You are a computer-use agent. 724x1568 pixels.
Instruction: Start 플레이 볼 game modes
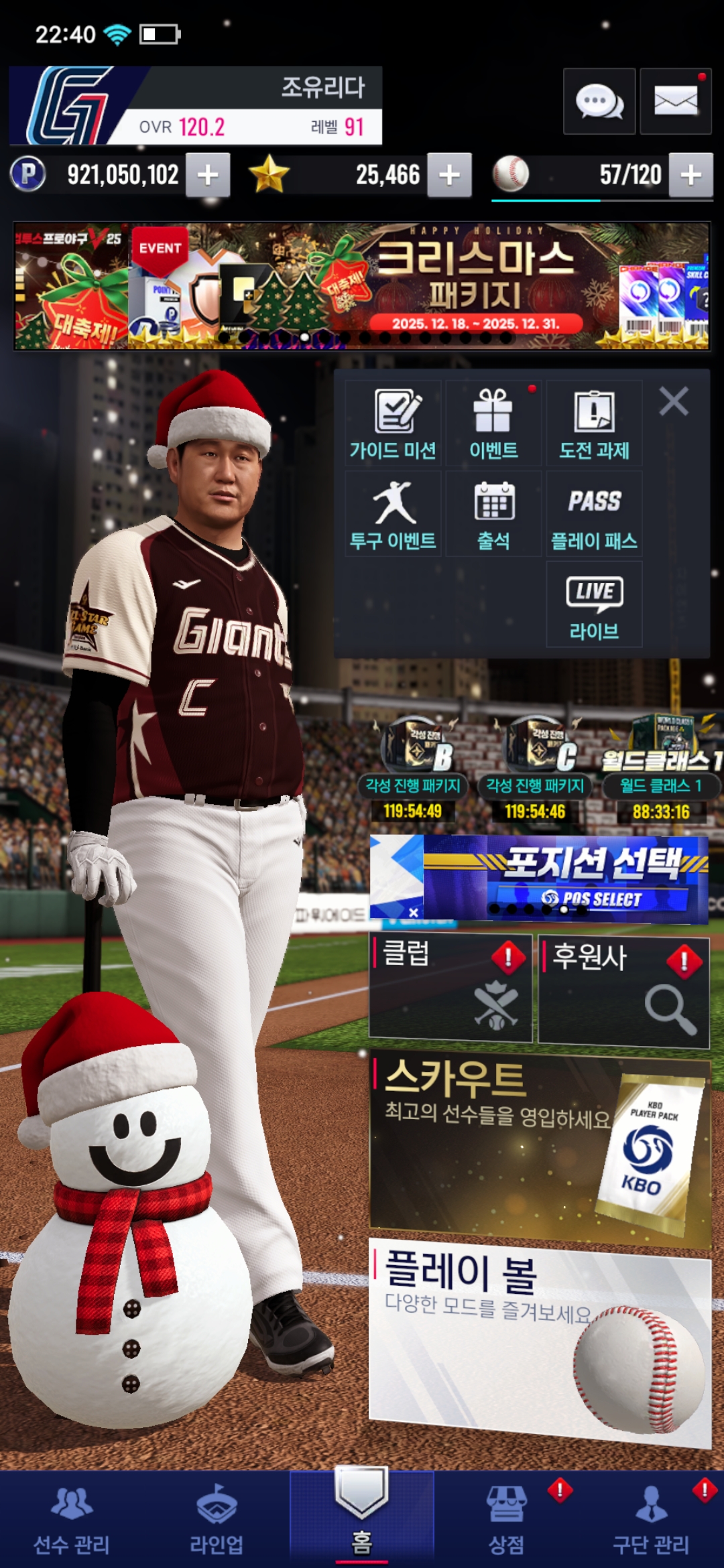(x=540, y=1337)
